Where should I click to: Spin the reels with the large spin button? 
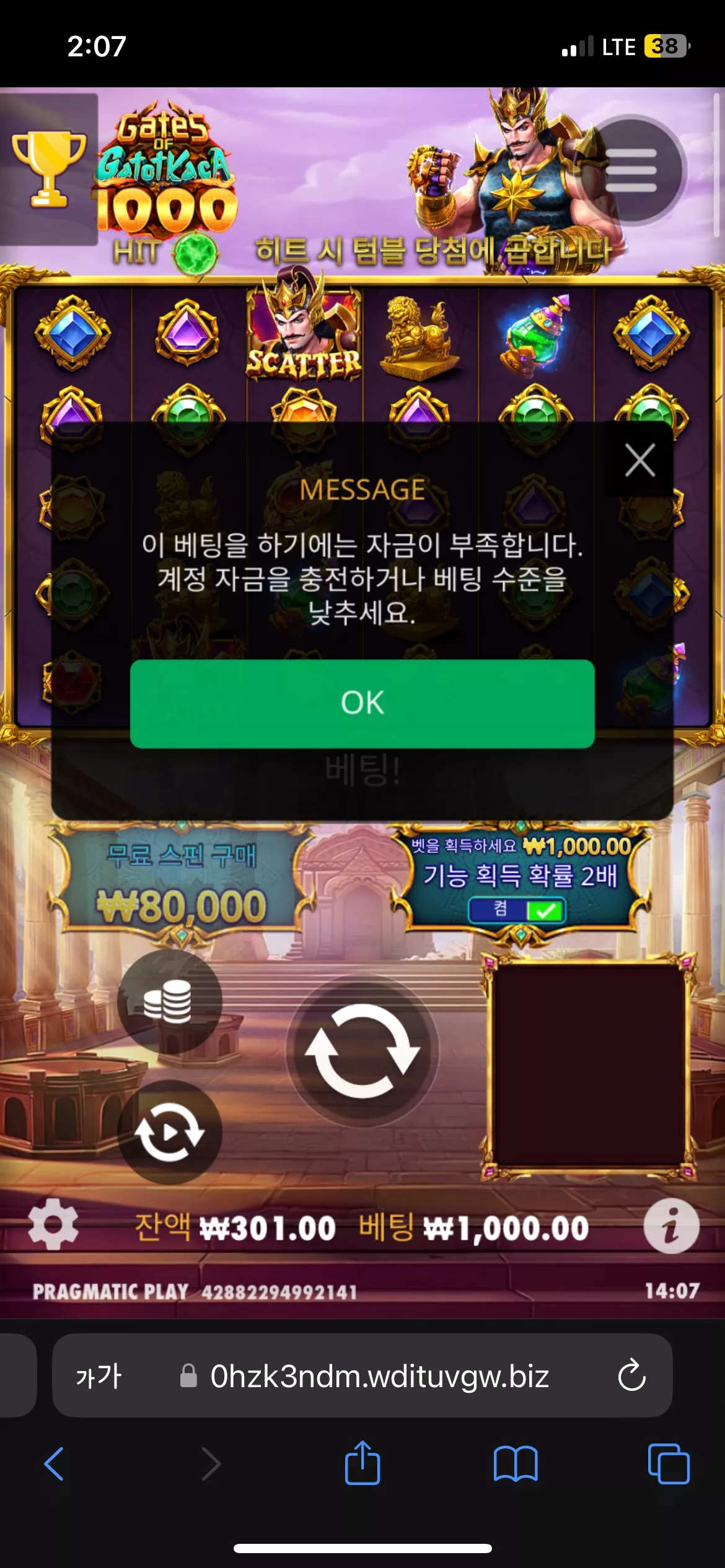(362, 1051)
